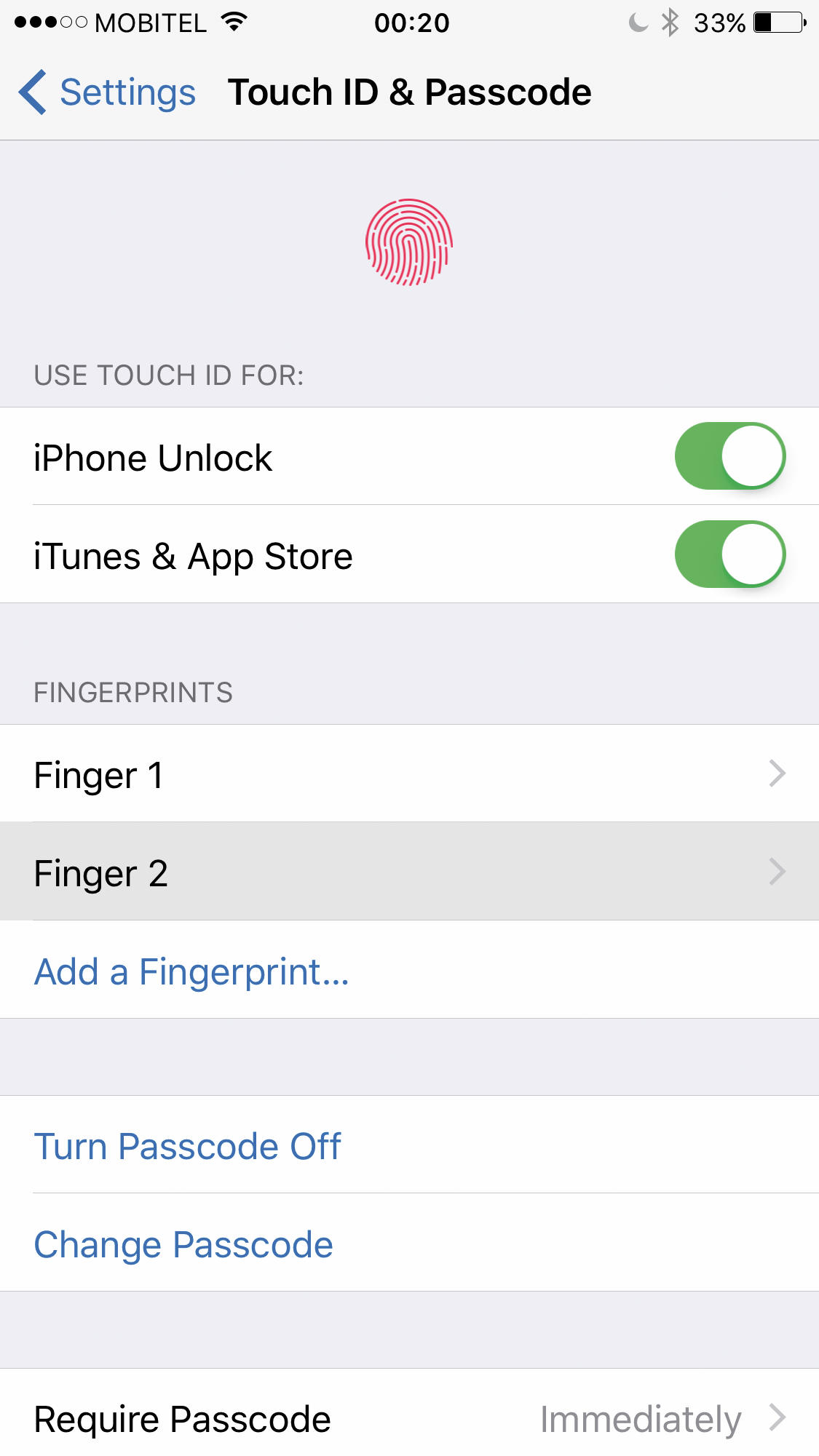Viewport: 819px width, 1456px height.
Task: Choose Change Passcode
Action: (x=409, y=1243)
